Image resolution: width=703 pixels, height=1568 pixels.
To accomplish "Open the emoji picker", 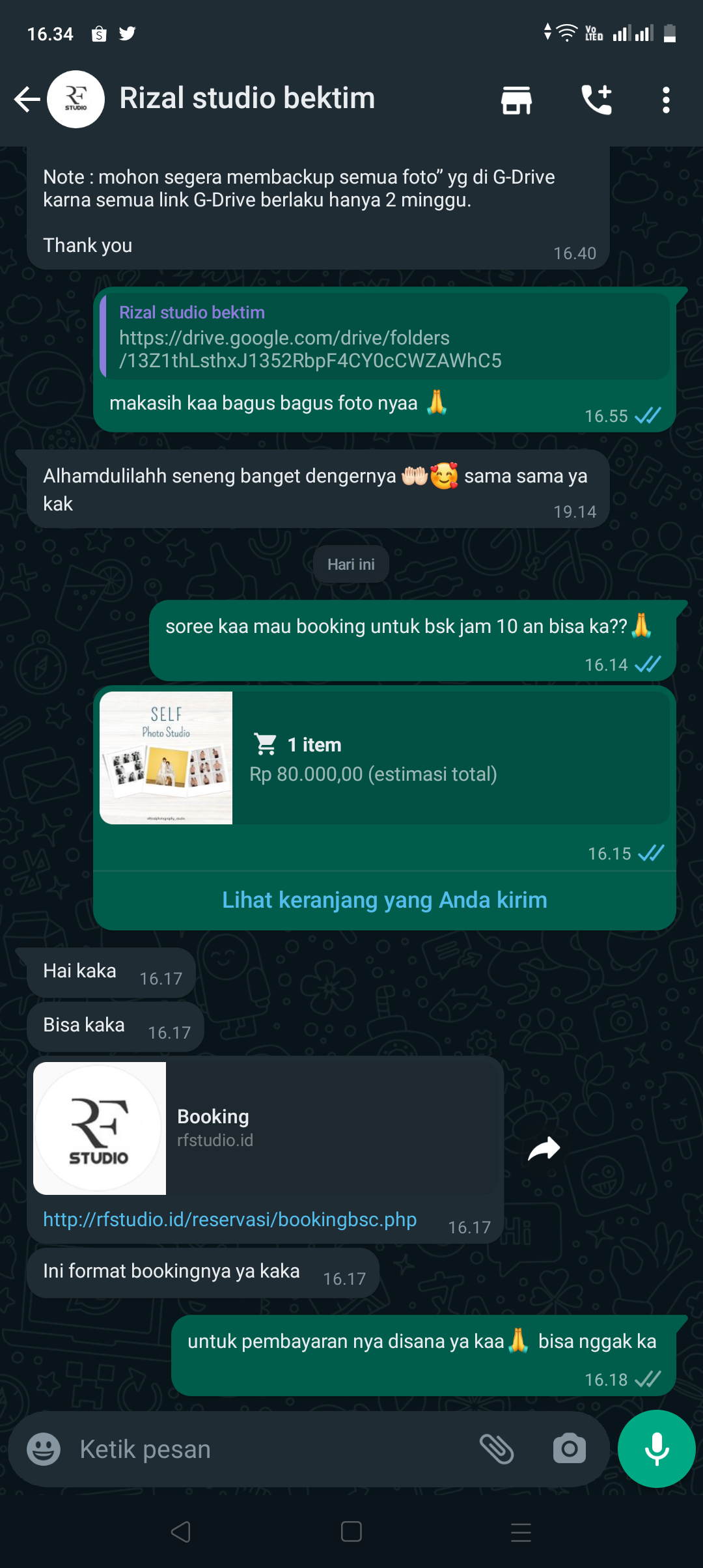I will coord(44,1449).
